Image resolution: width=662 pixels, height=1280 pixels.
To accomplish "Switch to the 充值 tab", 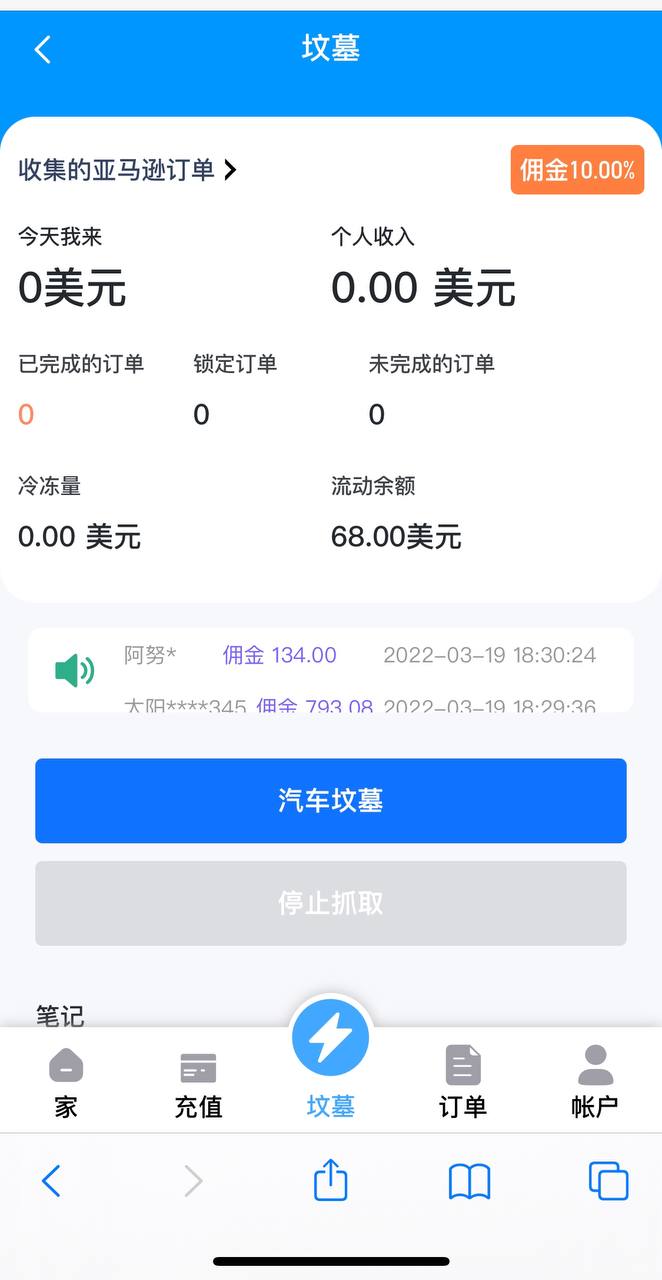I will coord(198,1082).
